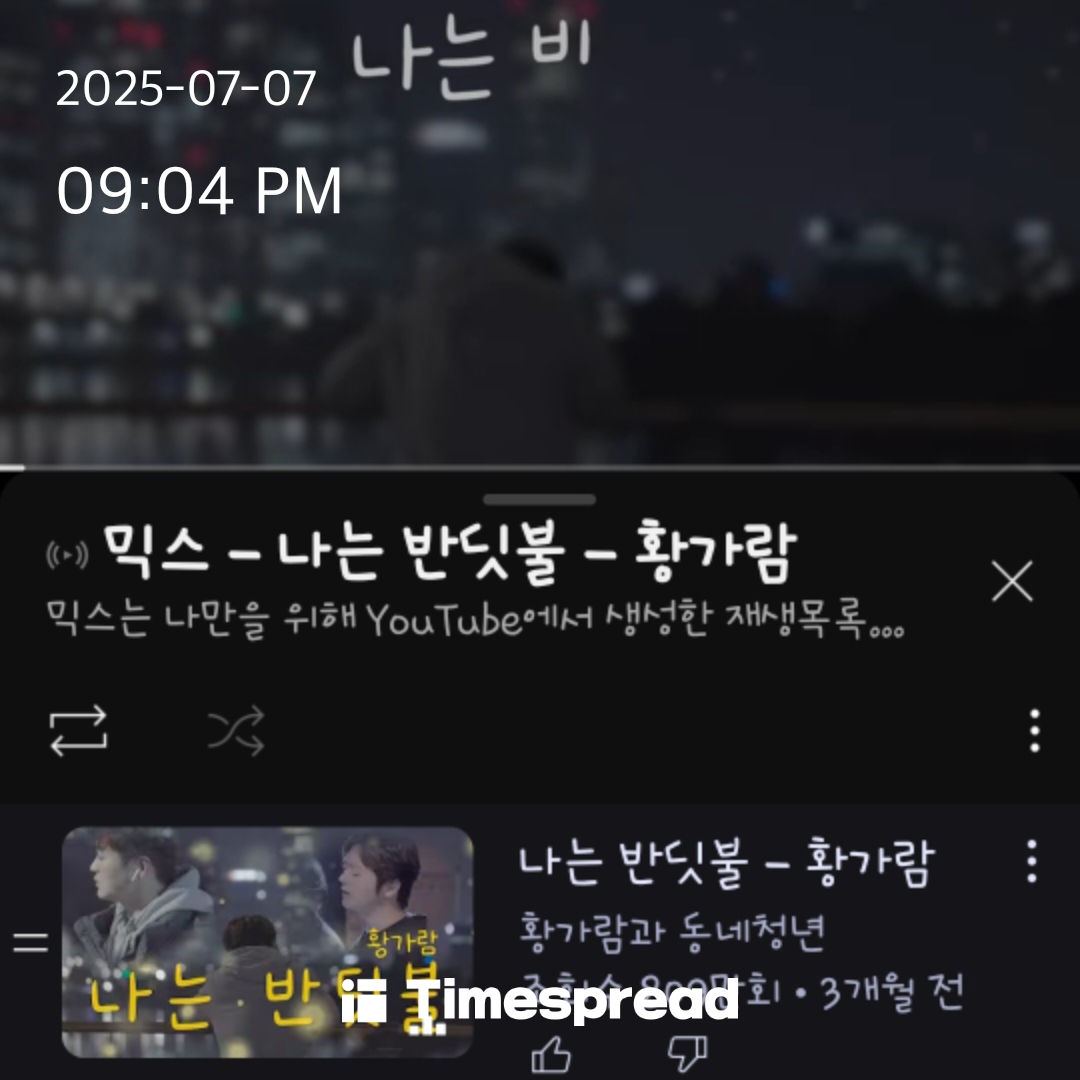Viewport: 1080px width, 1080px height.
Task: Enable shuffle for the mix
Action: tap(236, 731)
